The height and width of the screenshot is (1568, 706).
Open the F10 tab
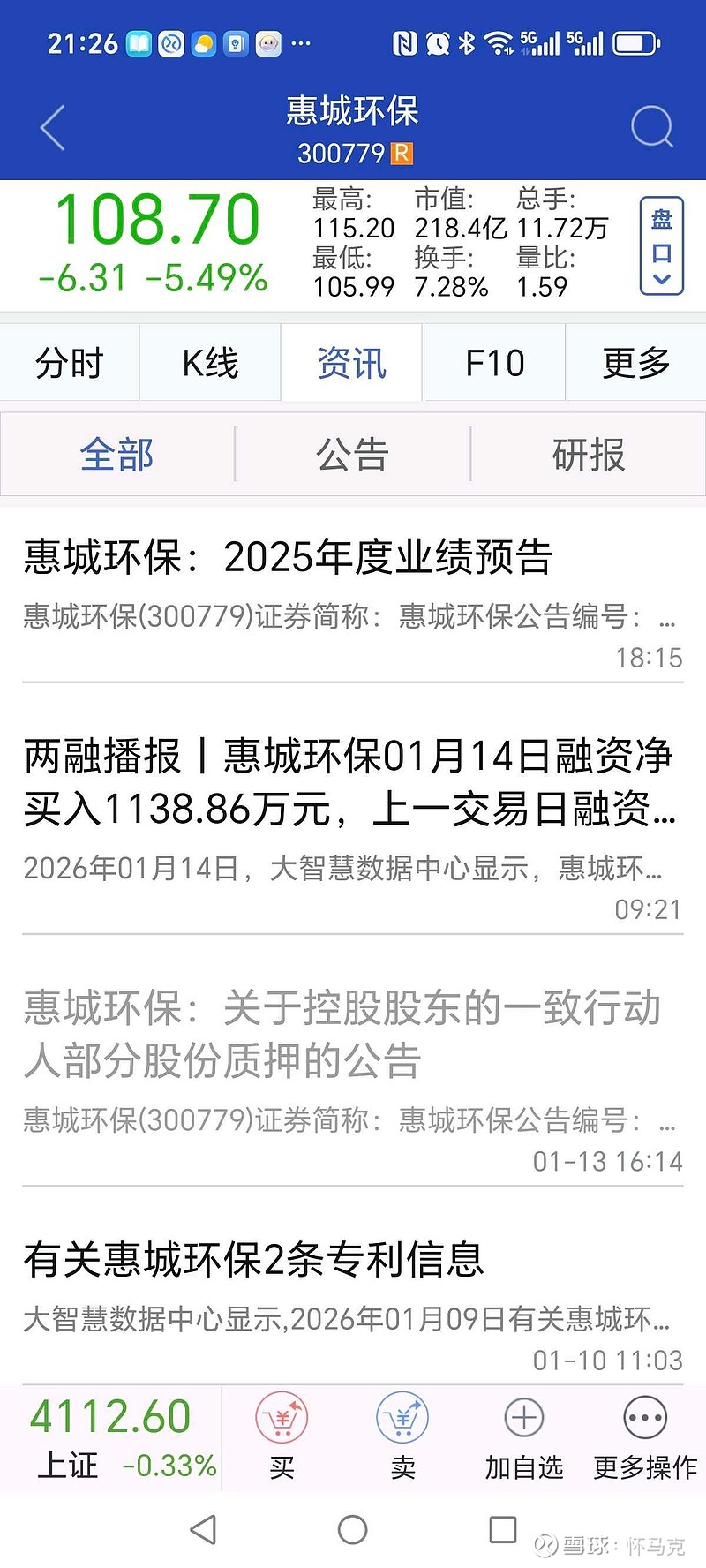point(494,362)
